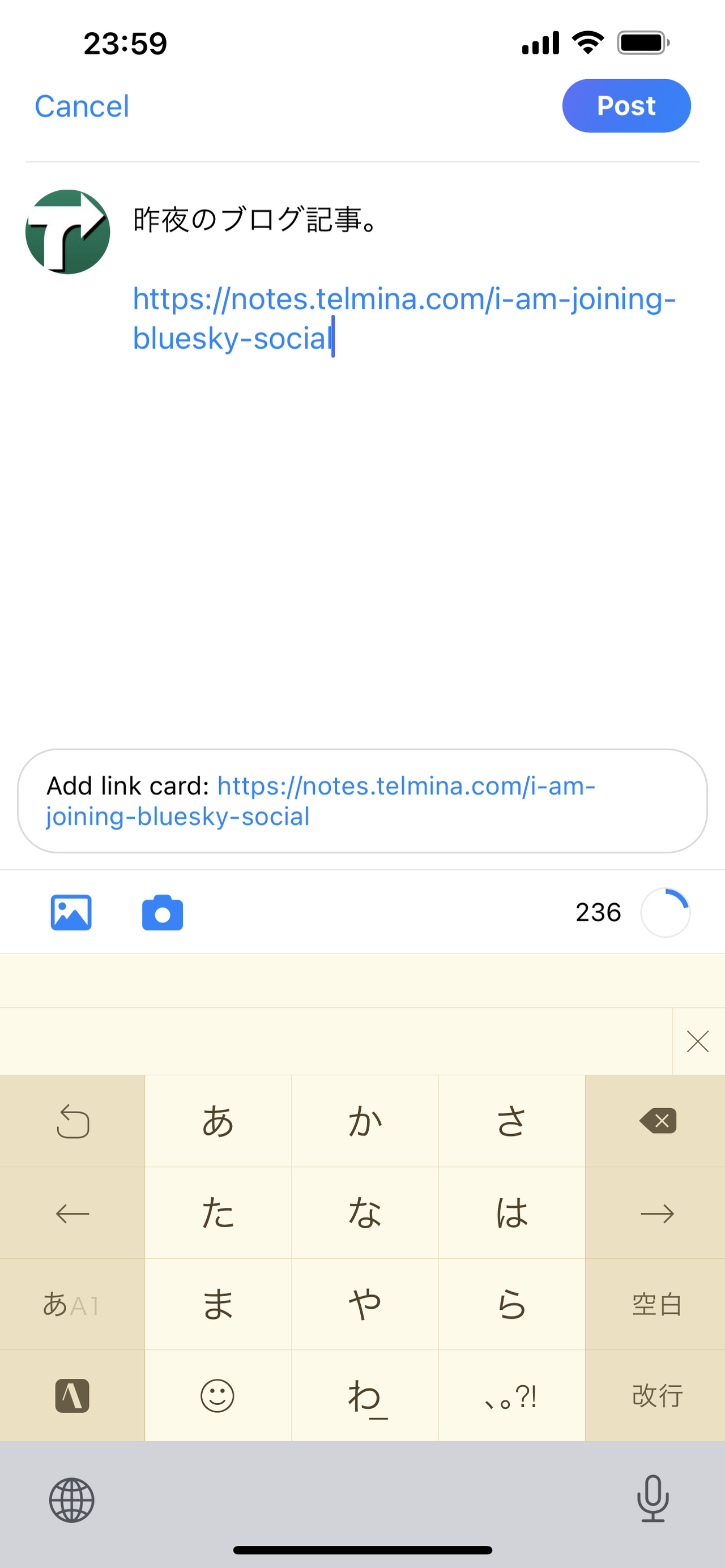Viewport: 725px width, 1568px height.
Task: Tap the ATOK keyboard logo key
Action: 71,1398
